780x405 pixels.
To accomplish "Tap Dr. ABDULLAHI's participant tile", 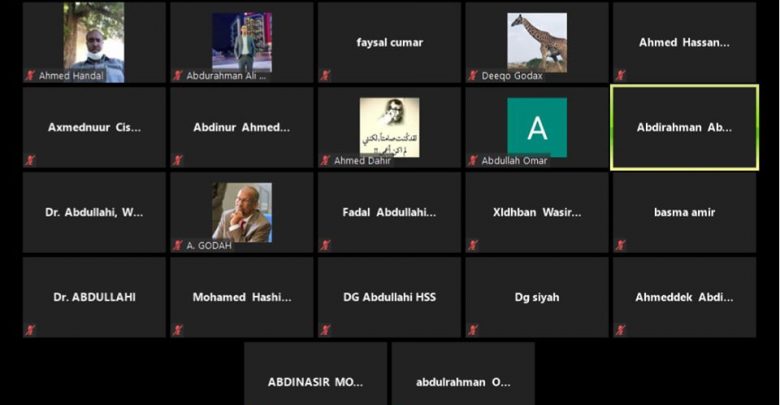I will (x=94, y=297).
